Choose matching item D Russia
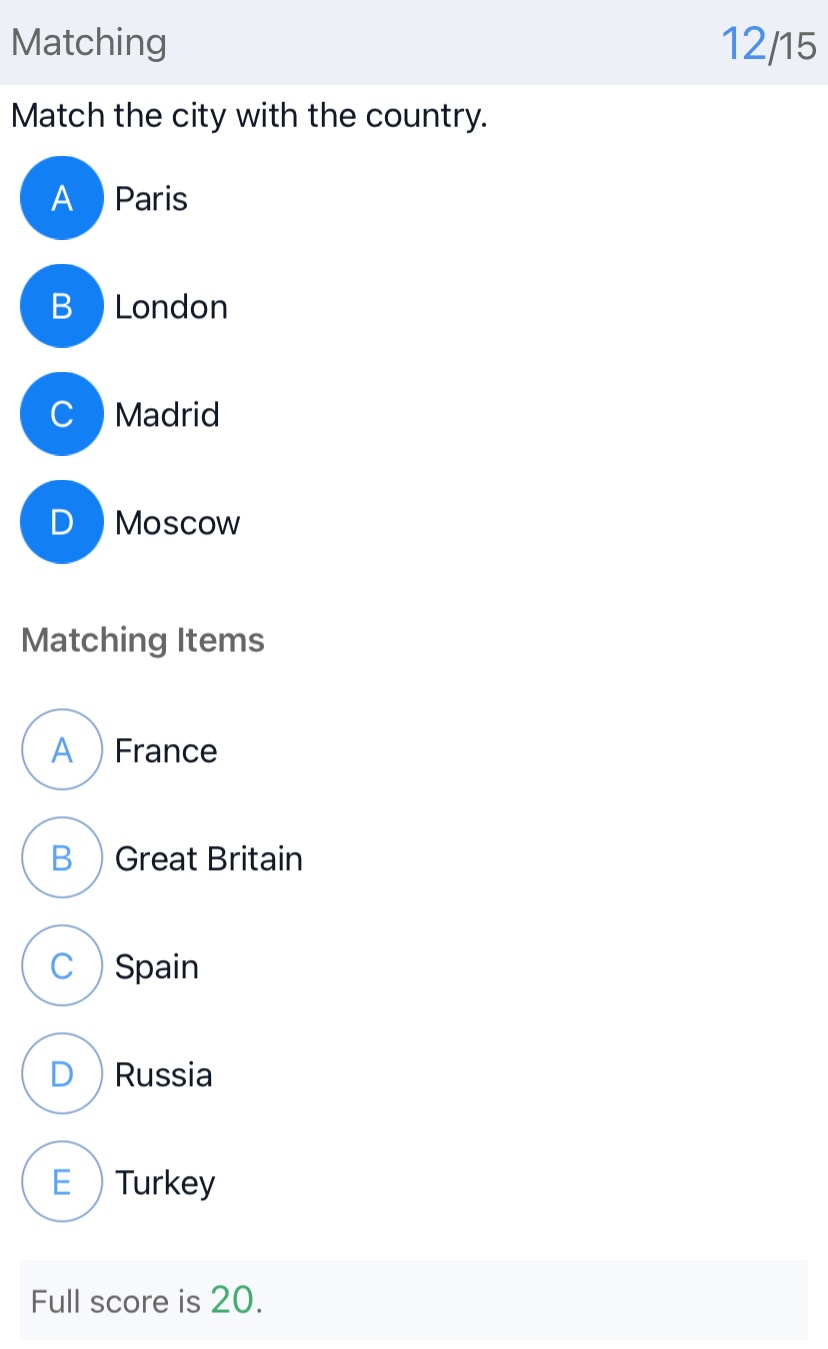The image size is (828, 1349). tap(62, 1075)
